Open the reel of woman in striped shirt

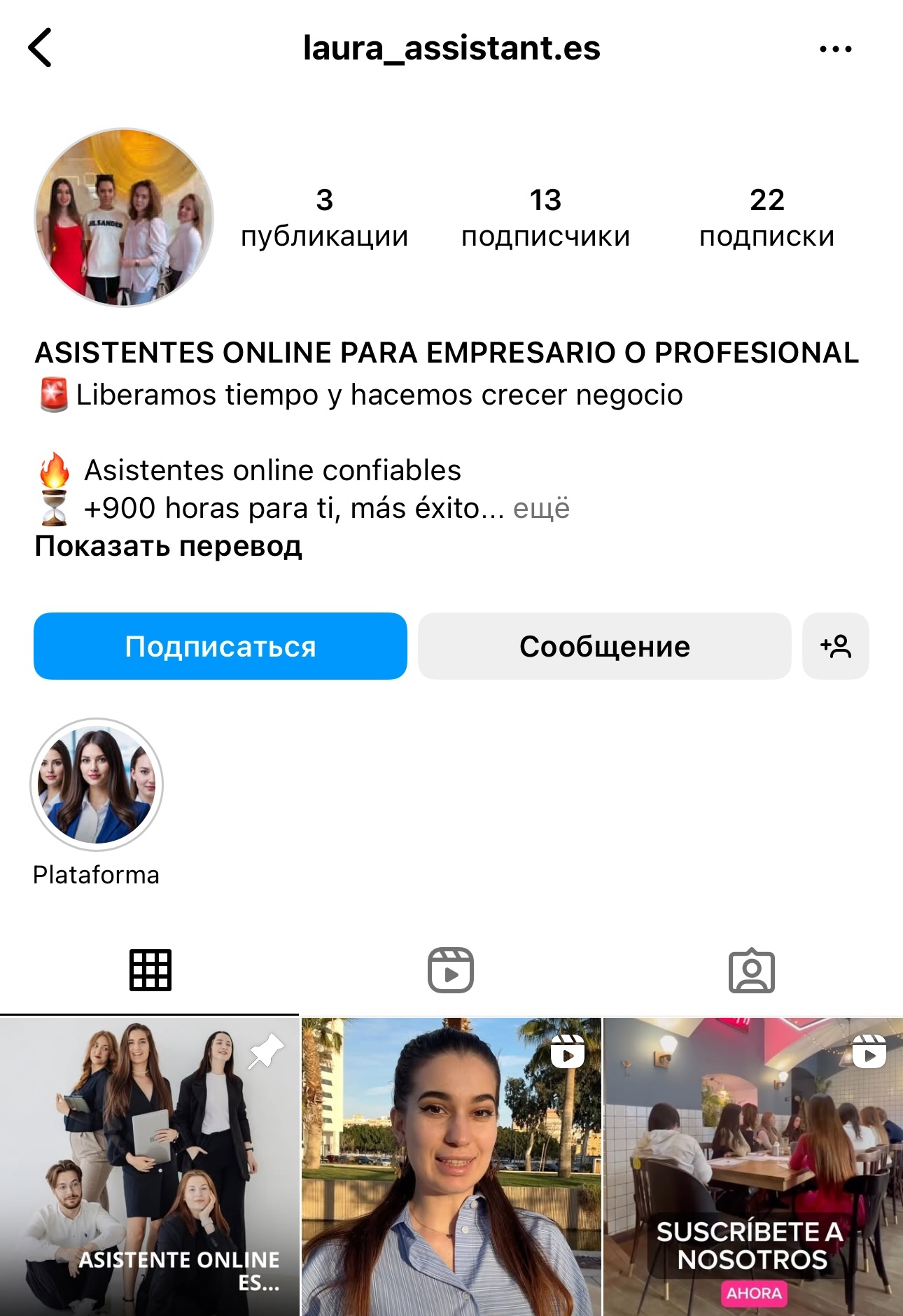click(451, 1167)
